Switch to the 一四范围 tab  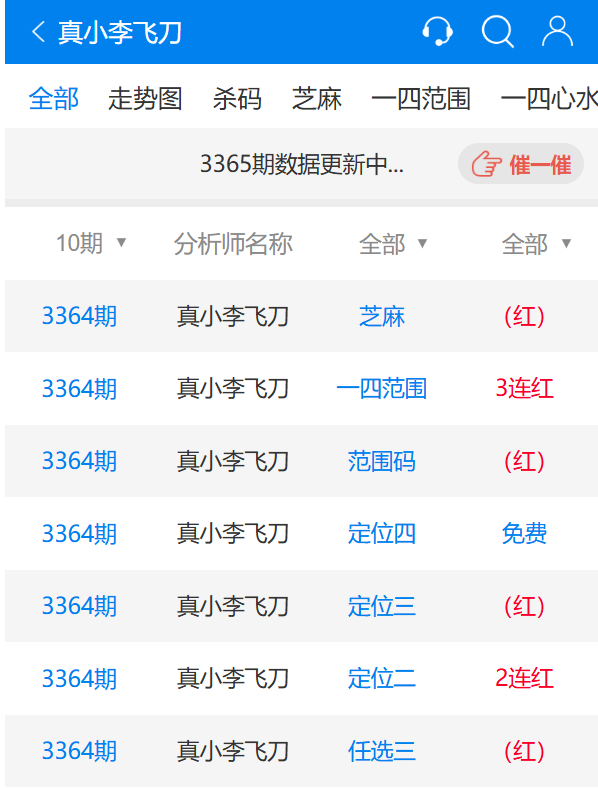click(x=421, y=98)
